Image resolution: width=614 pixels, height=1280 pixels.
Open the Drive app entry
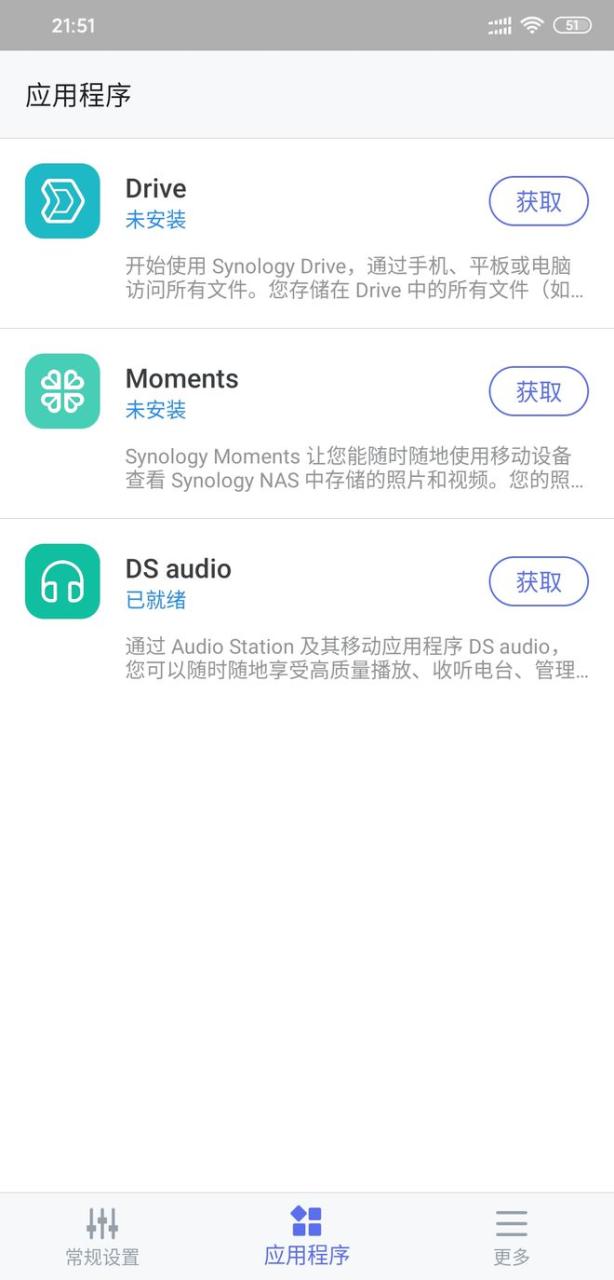[155, 189]
